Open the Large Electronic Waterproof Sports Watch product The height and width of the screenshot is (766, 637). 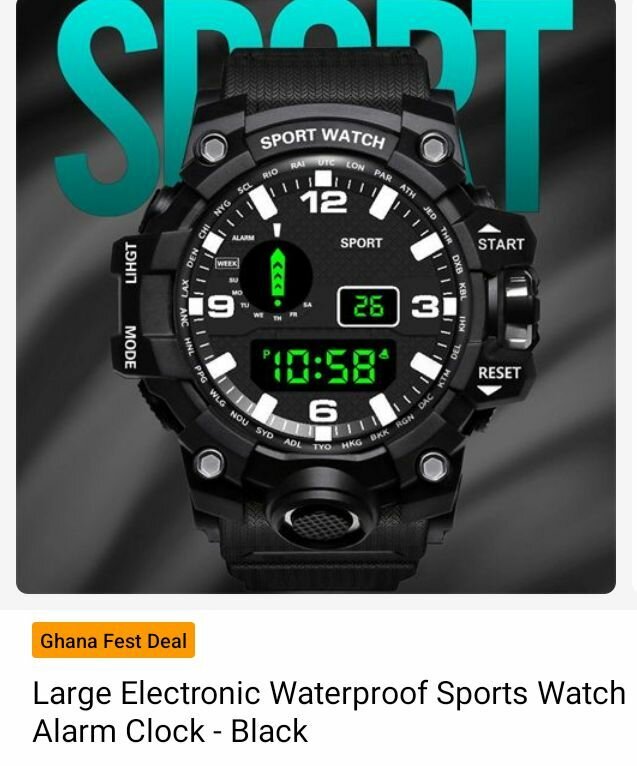coord(328,711)
